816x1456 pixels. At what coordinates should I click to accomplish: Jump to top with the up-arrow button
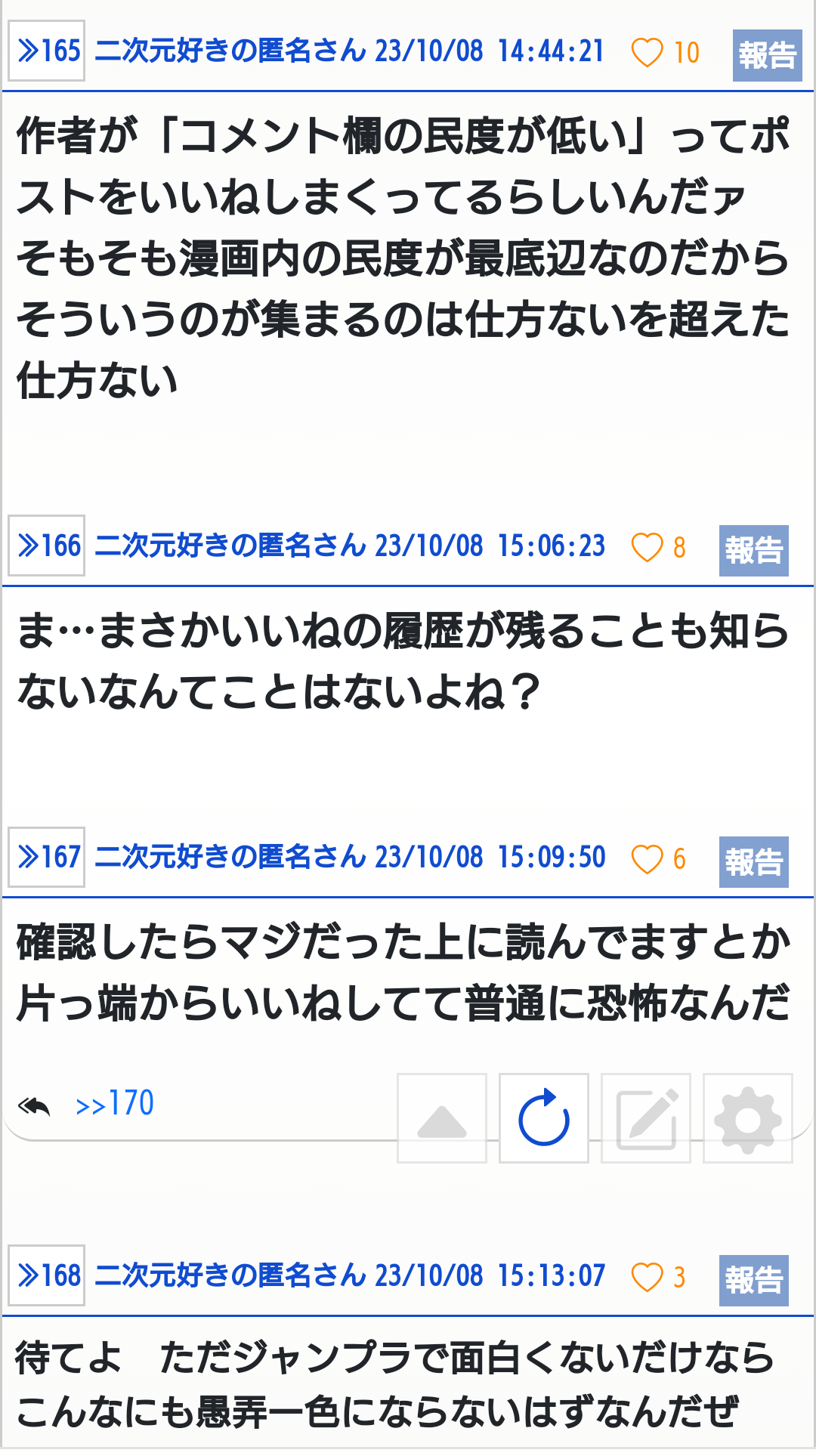pos(442,1118)
